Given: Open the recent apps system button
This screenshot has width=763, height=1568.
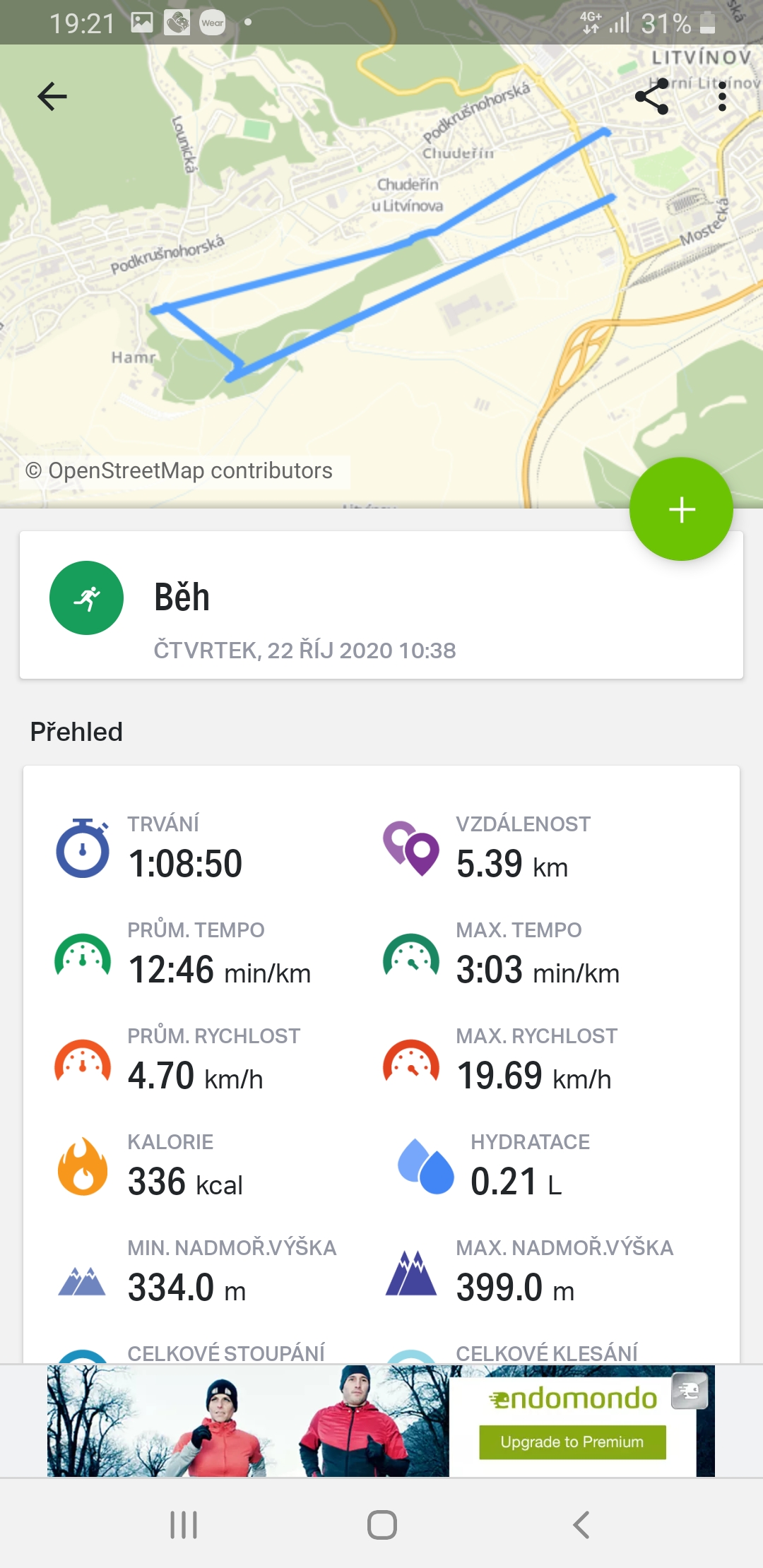Looking at the screenshot, I should [184, 1524].
